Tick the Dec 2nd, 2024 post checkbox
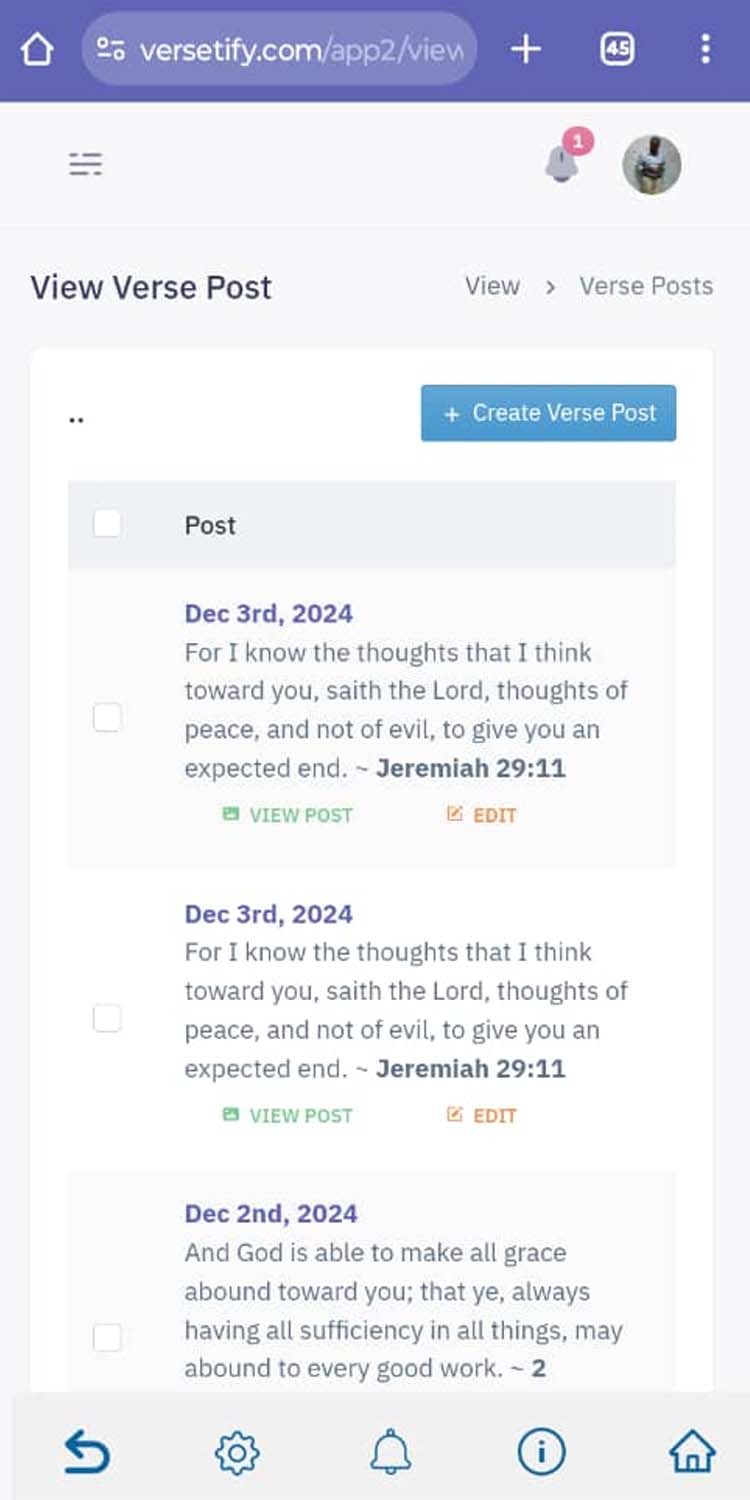Image resolution: width=750 pixels, height=1500 pixels. pyautogui.click(x=107, y=1337)
